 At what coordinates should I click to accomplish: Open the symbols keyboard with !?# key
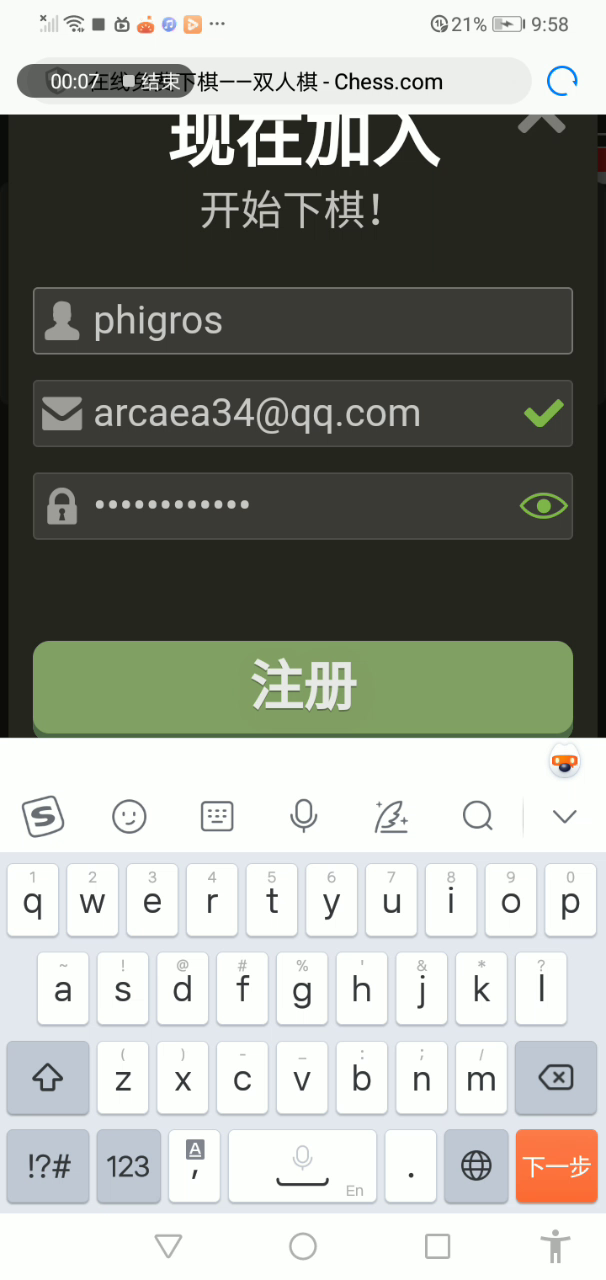(x=48, y=1166)
